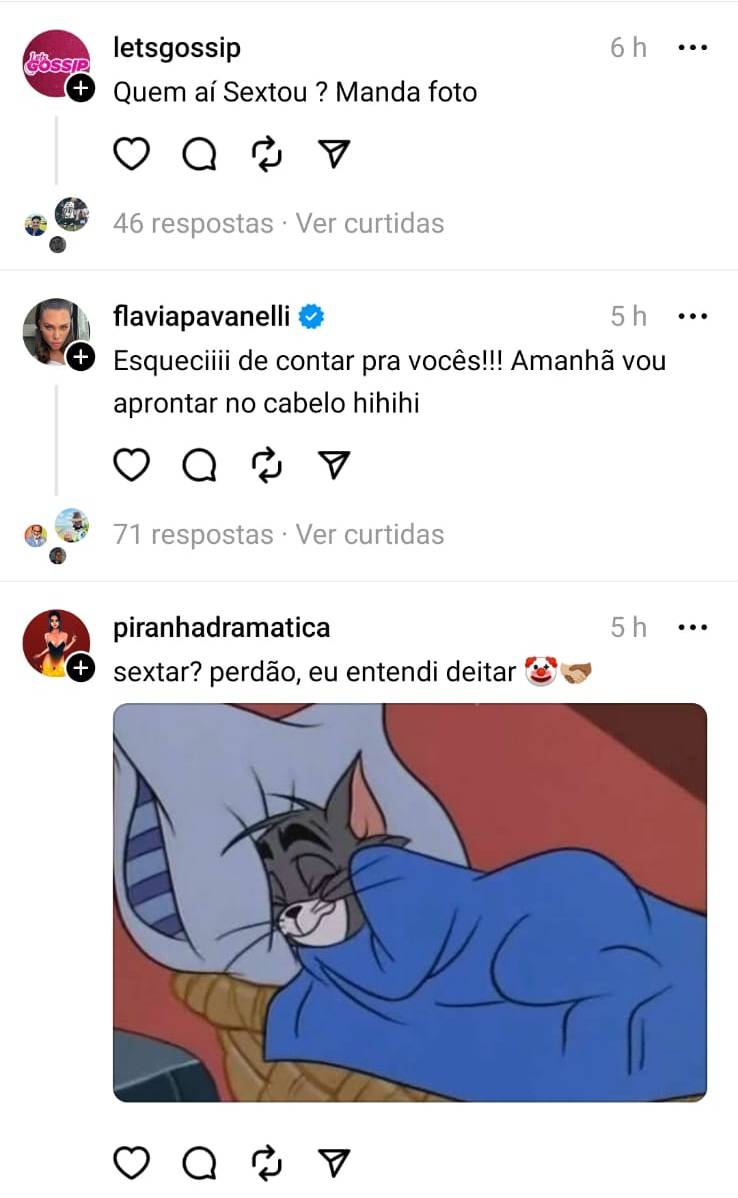Share flaviapavanelli's post
The image size is (738, 1198).
[334, 464]
